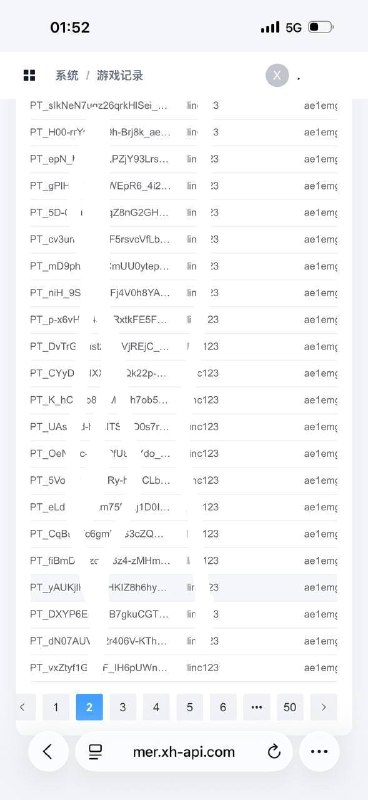Jump to last page 50
Image resolution: width=368 pixels, height=800 pixels.
[290, 707]
